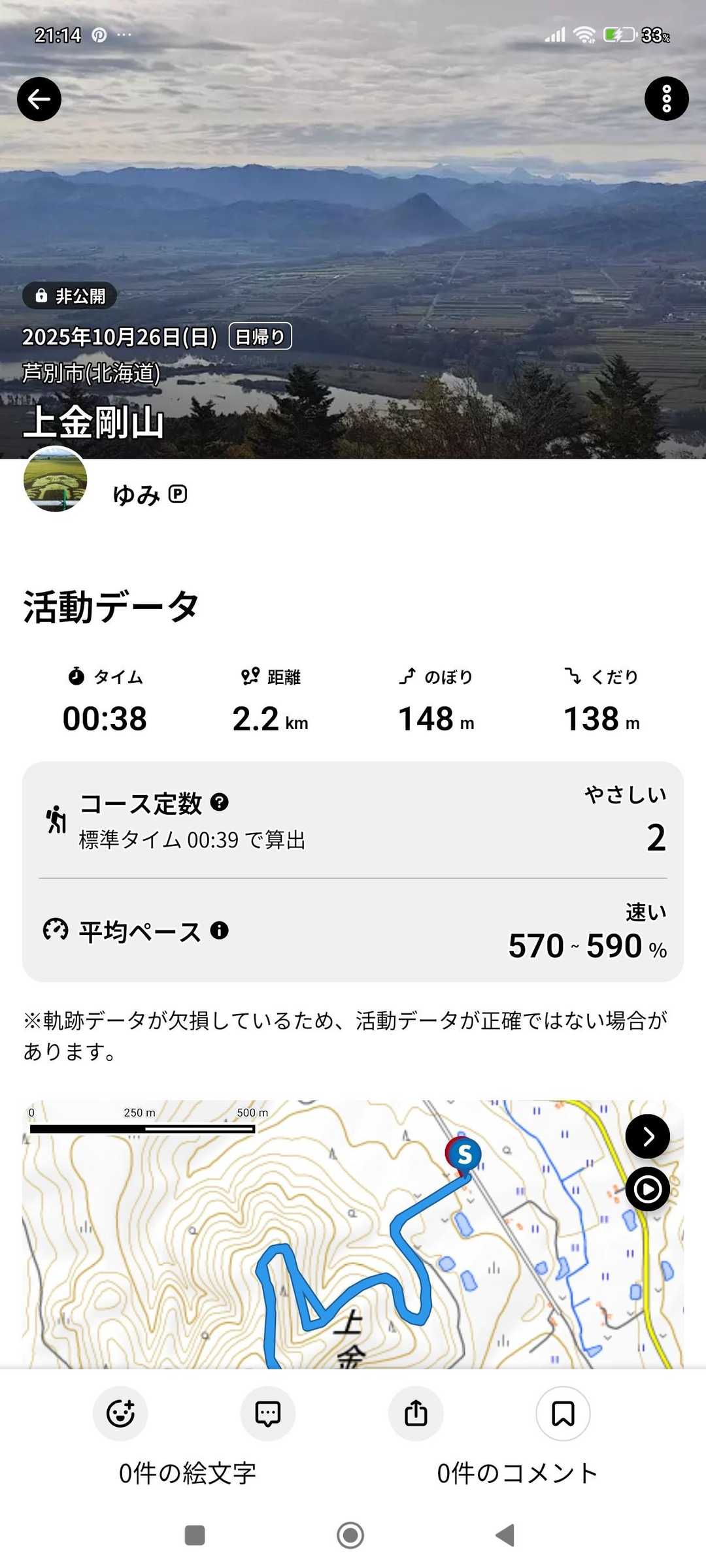Play the track replay on the map

647,1189
